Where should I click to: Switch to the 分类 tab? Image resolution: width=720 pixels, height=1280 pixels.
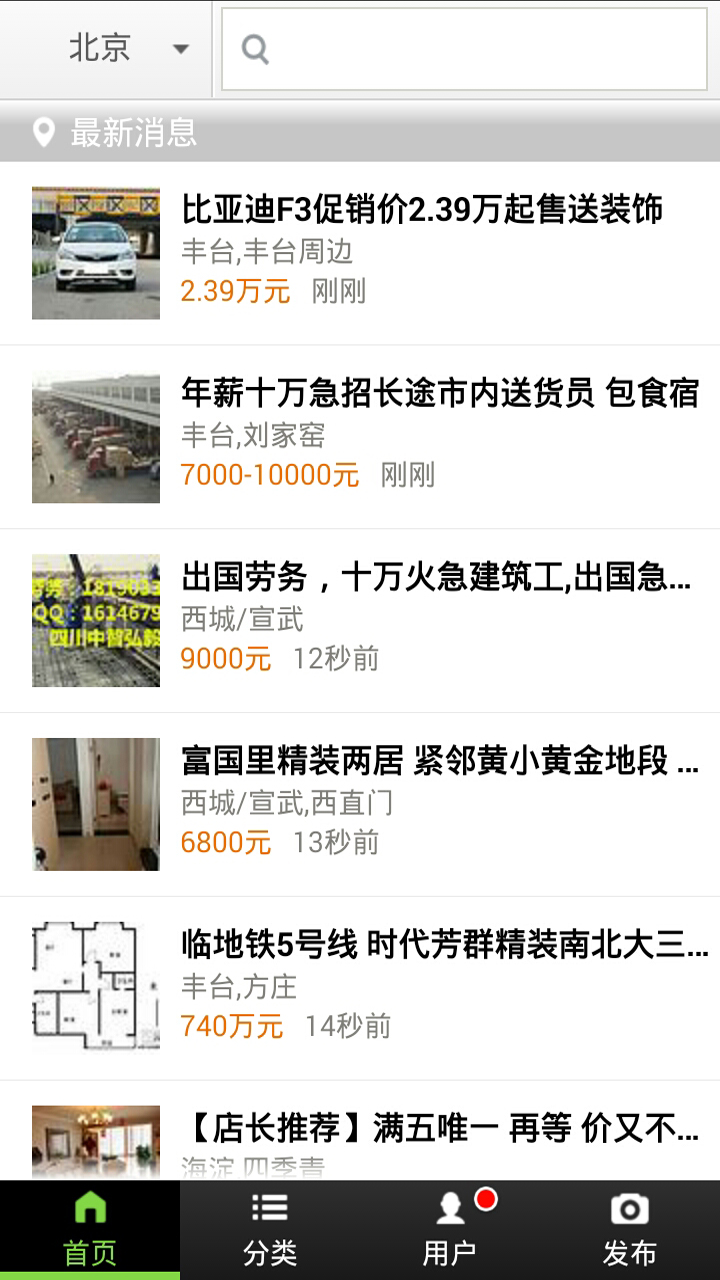tap(270, 1230)
